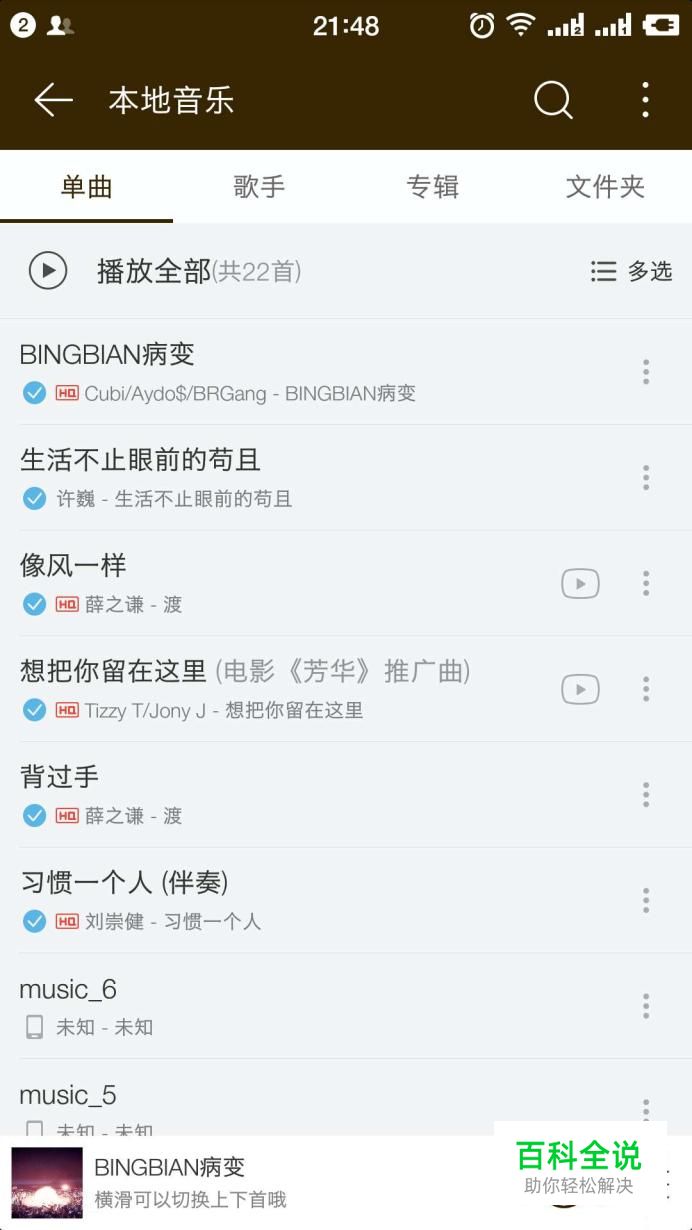Viewport: 692px width, 1230px height.
Task: Open the top bar overflow menu
Action: [645, 100]
